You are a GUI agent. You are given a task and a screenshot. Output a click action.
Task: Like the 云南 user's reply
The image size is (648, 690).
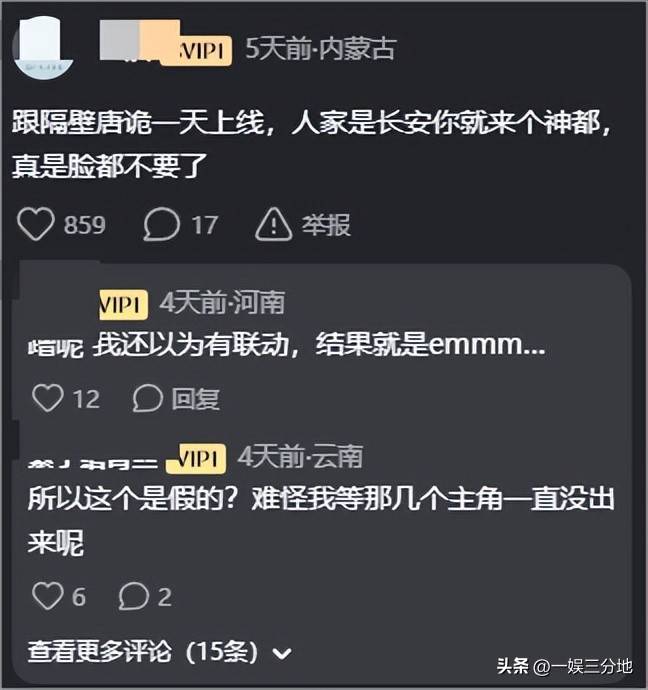point(48,597)
